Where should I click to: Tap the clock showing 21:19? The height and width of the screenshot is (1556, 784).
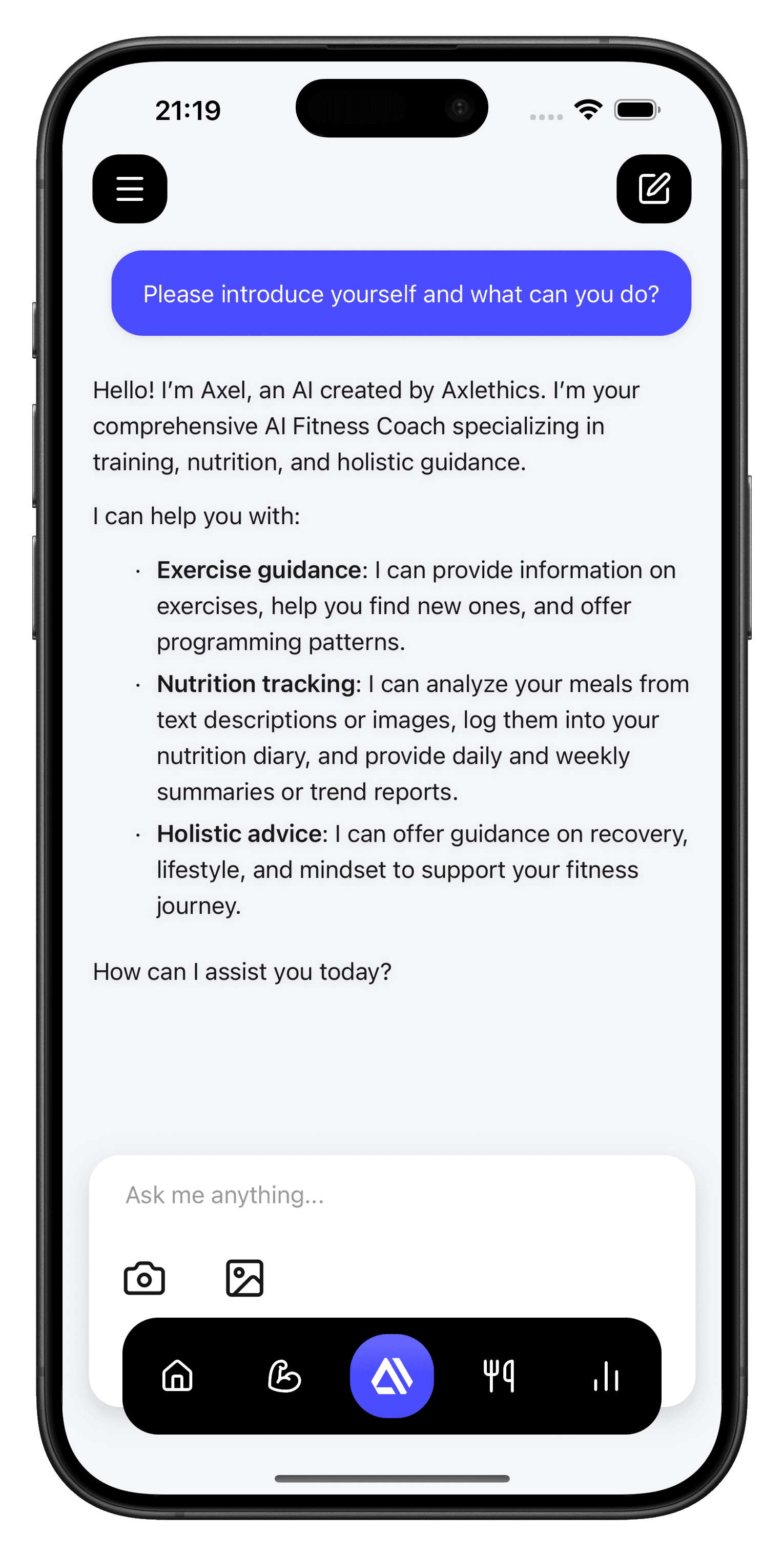pos(187,109)
